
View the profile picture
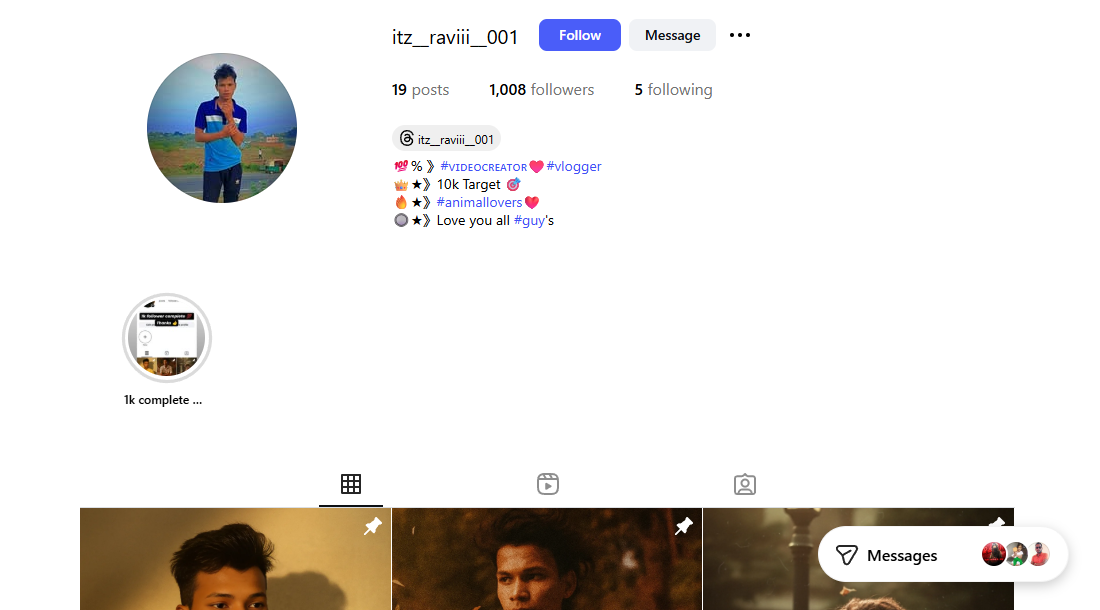222,128
